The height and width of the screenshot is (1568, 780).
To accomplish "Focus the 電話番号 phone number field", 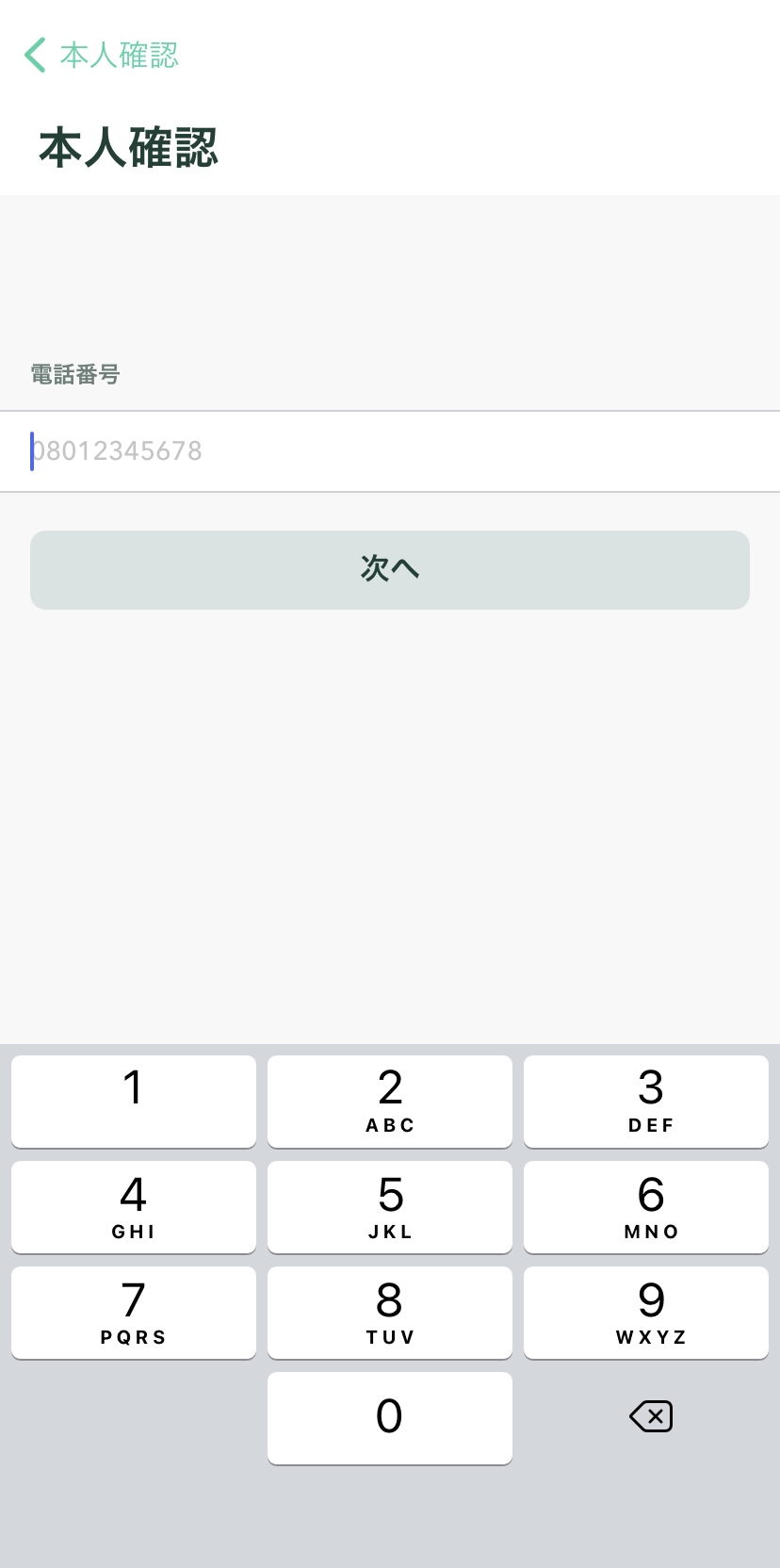I will pyautogui.click(x=389, y=451).
